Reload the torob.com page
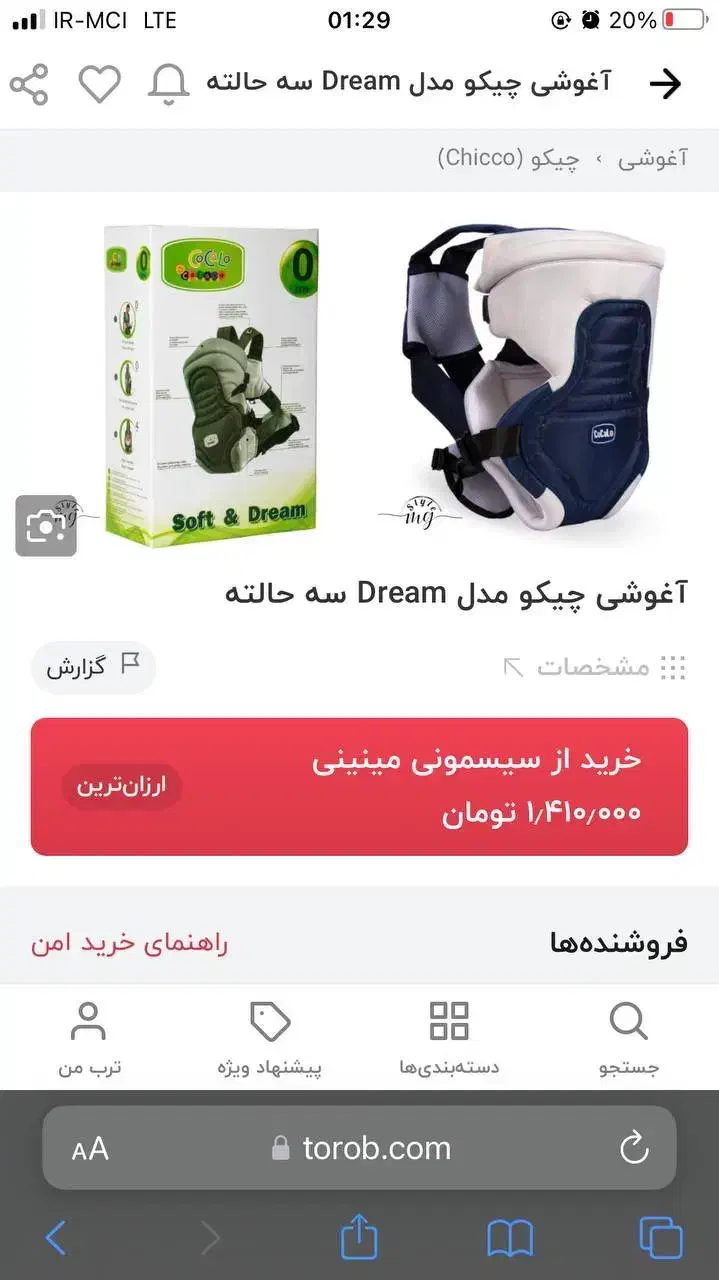 pyautogui.click(x=634, y=1148)
